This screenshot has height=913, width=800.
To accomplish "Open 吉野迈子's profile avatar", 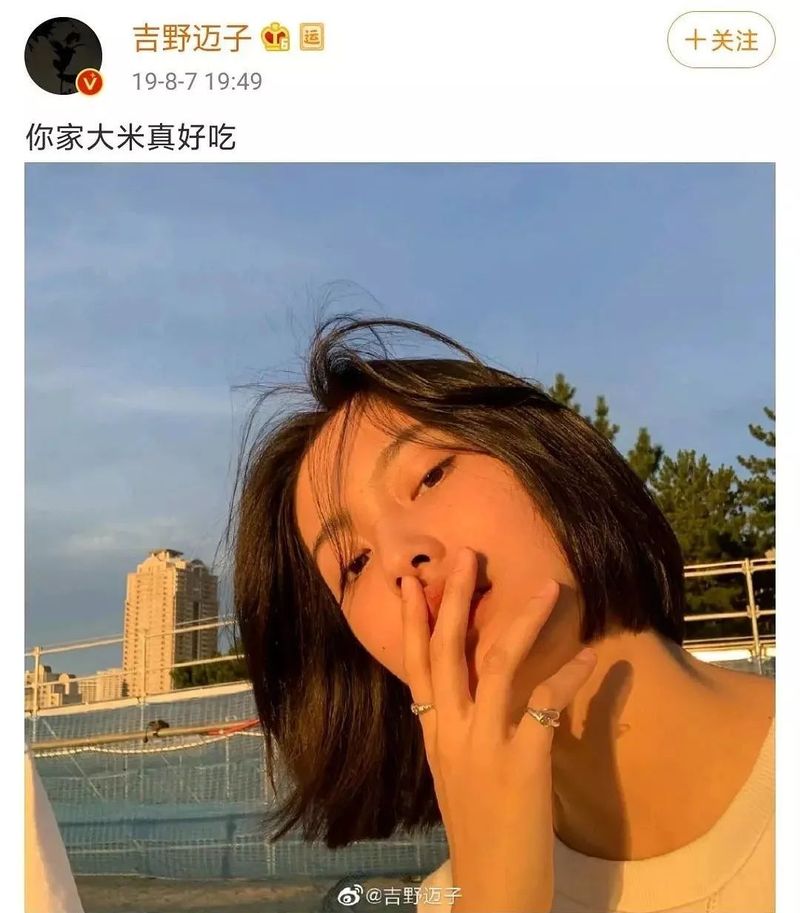I will [x=63, y=56].
